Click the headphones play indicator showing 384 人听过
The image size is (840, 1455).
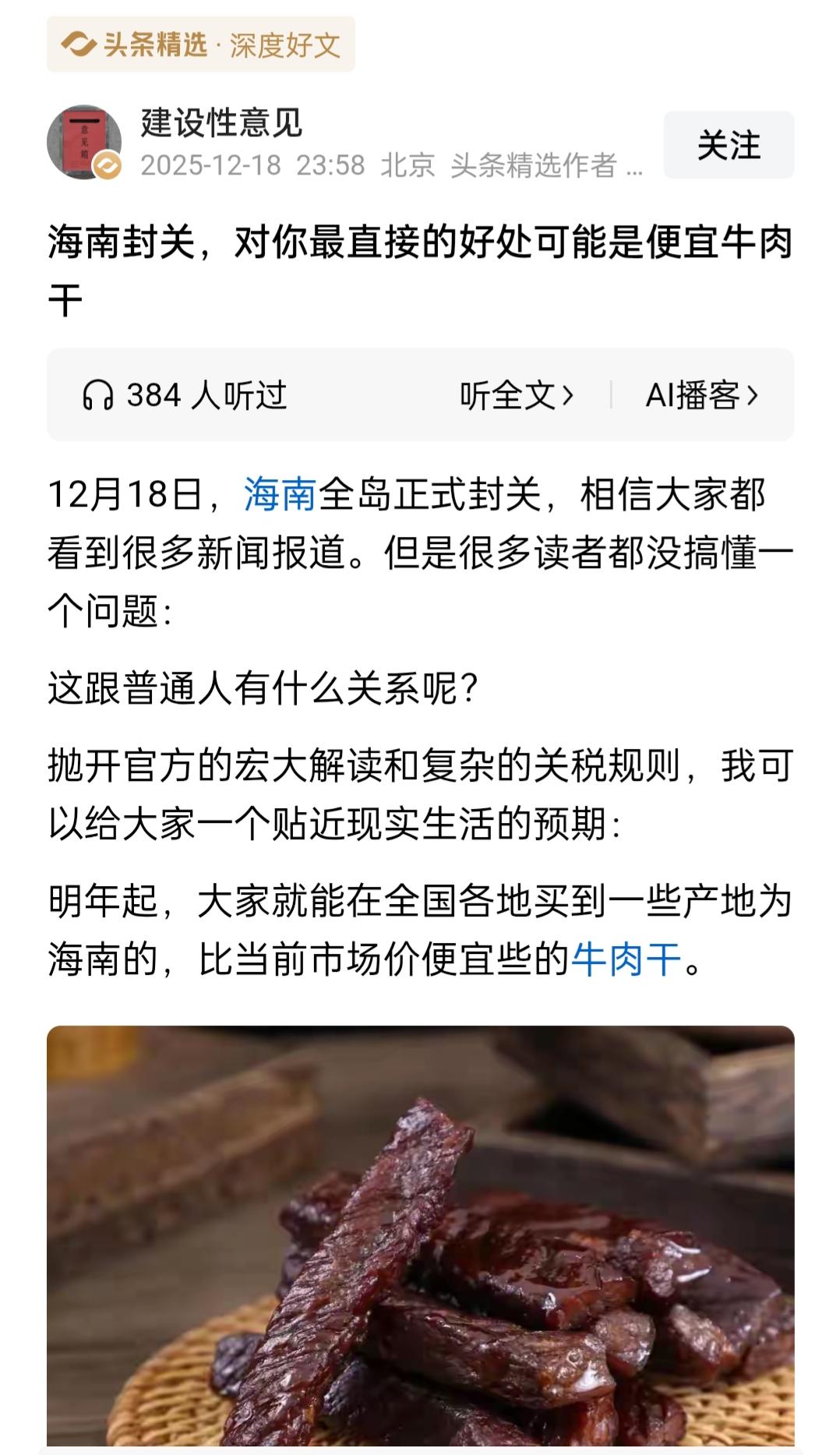coord(187,394)
